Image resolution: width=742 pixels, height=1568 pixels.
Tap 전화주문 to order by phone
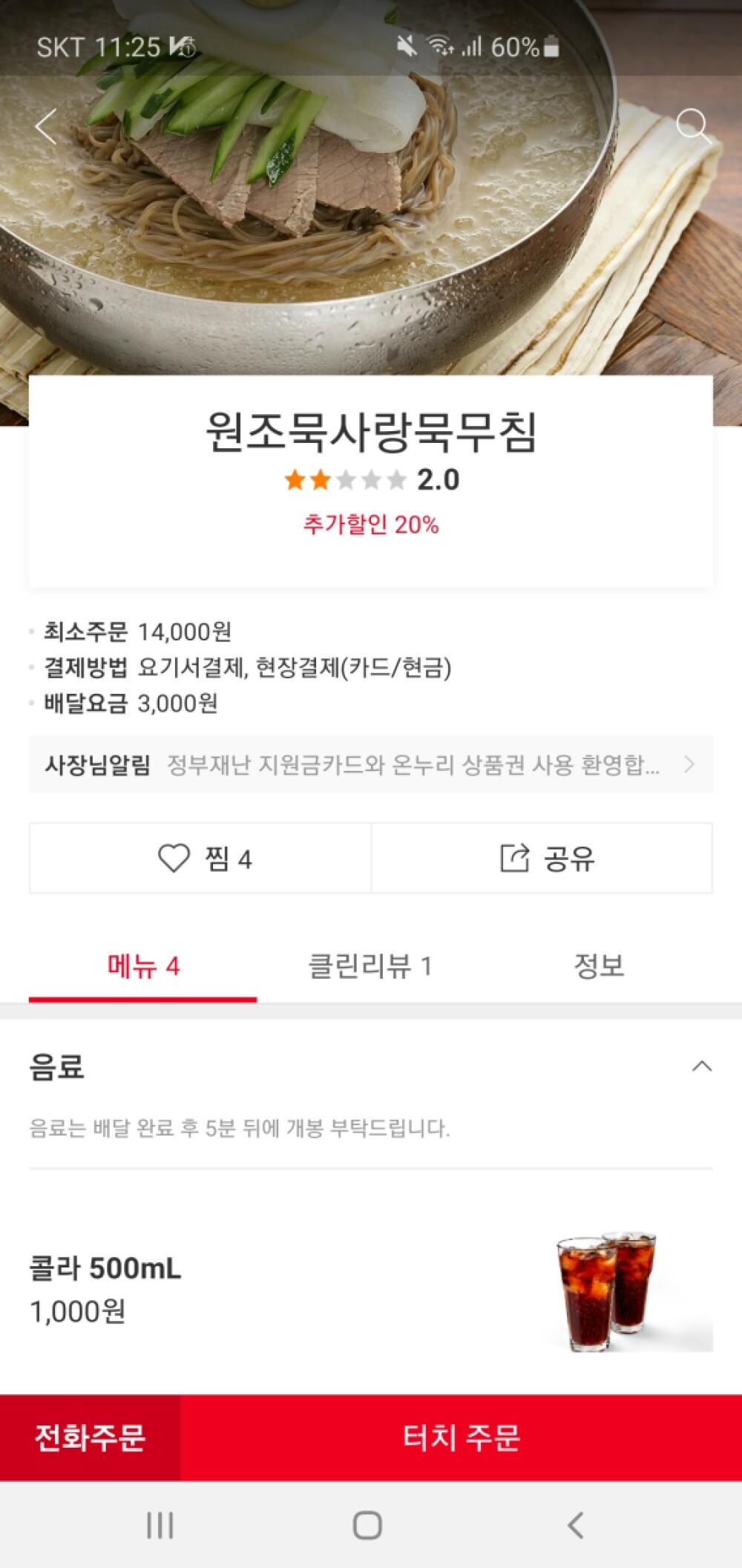[90, 1437]
